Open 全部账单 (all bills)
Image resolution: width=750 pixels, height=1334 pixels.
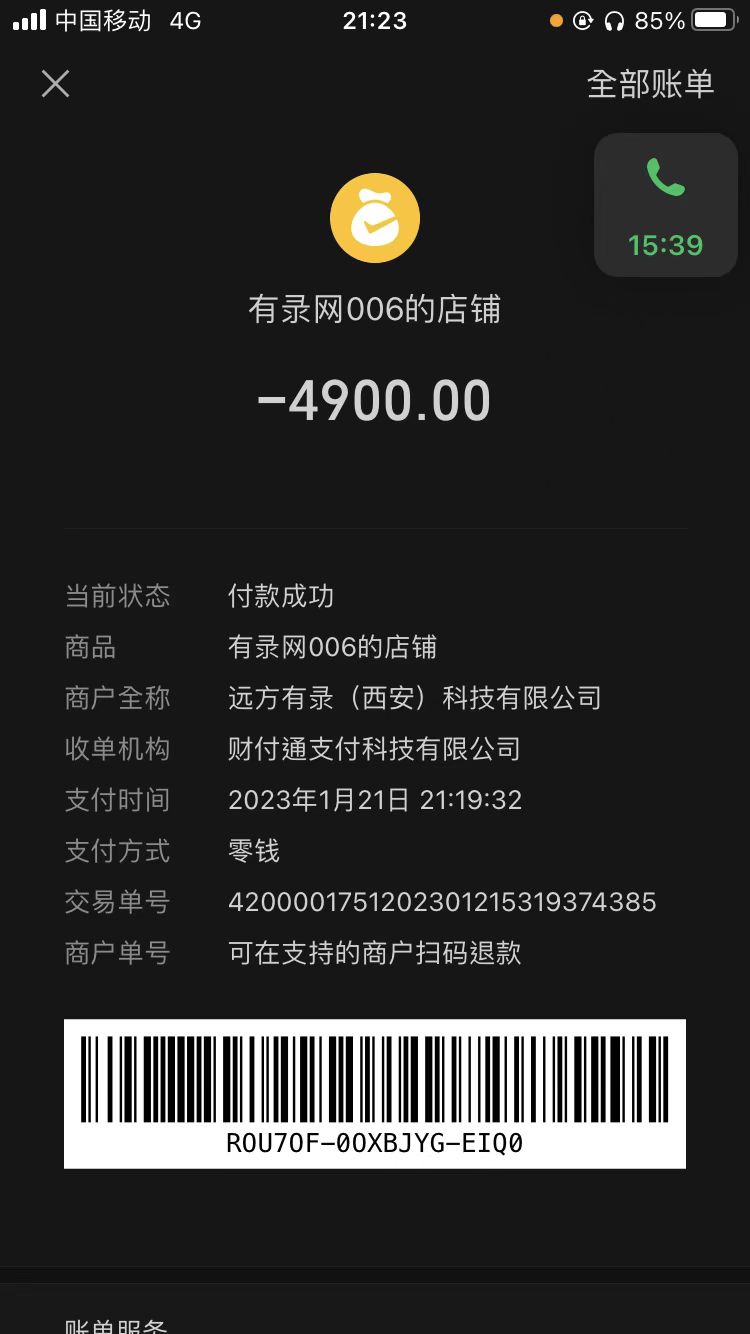click(650, 85)
